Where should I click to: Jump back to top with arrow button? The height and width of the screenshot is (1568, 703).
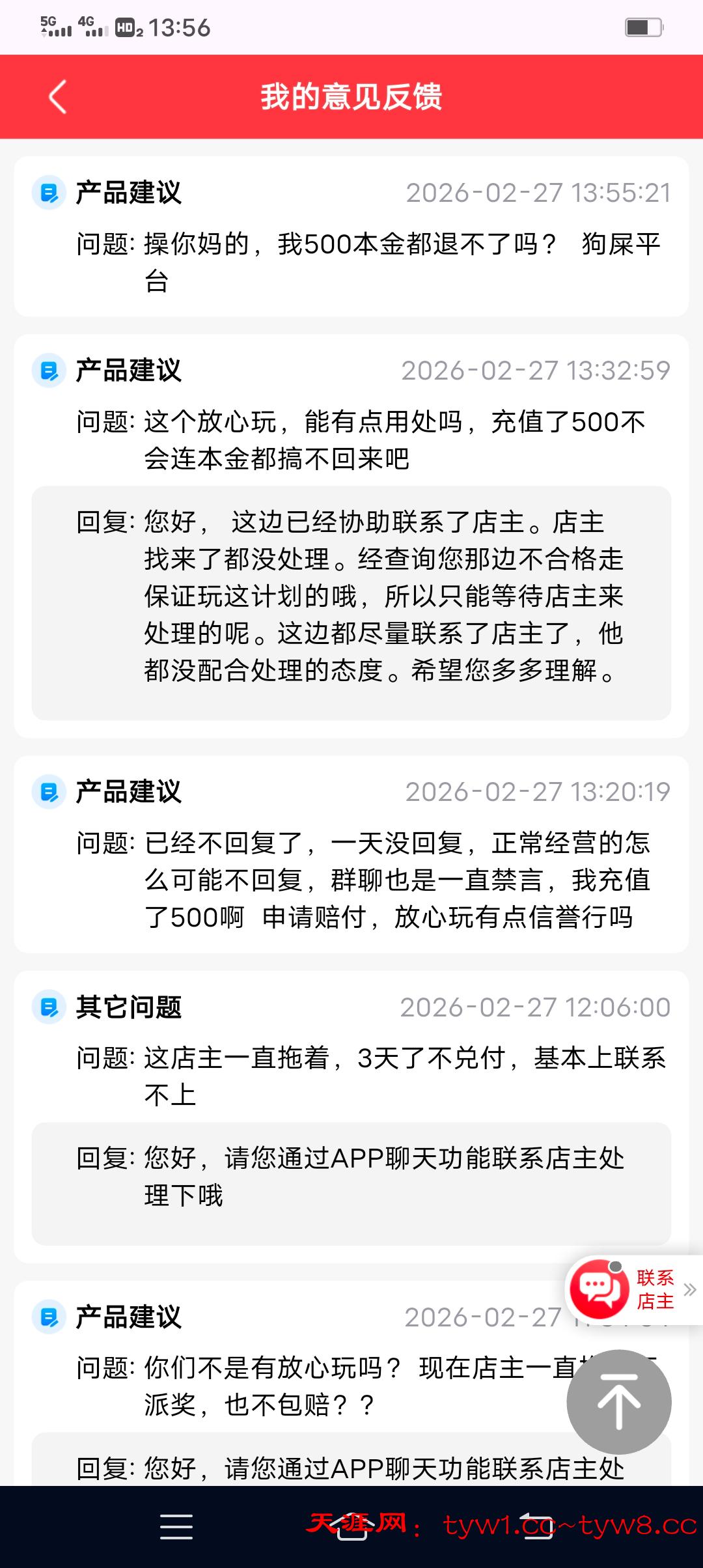click(x=618, y=1401)
